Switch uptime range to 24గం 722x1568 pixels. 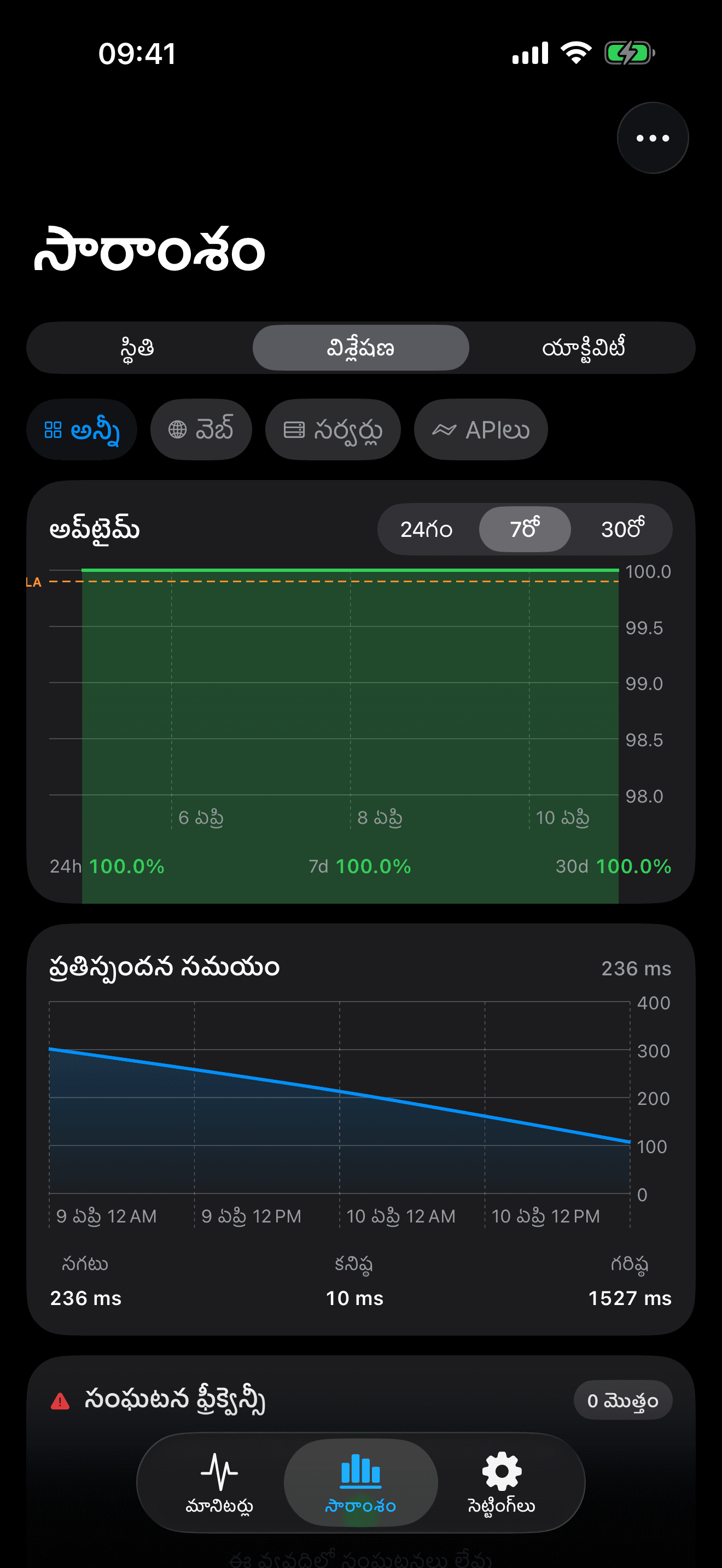coord(427,529)
